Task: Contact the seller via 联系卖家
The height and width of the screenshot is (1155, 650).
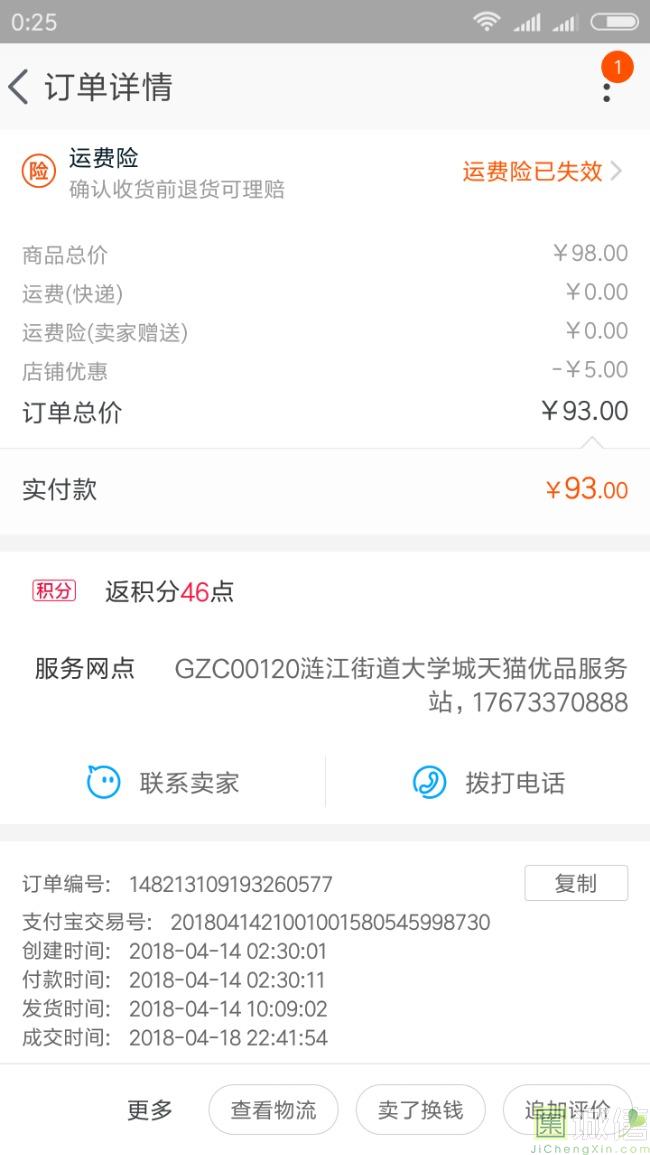Action: click(163, 782)
